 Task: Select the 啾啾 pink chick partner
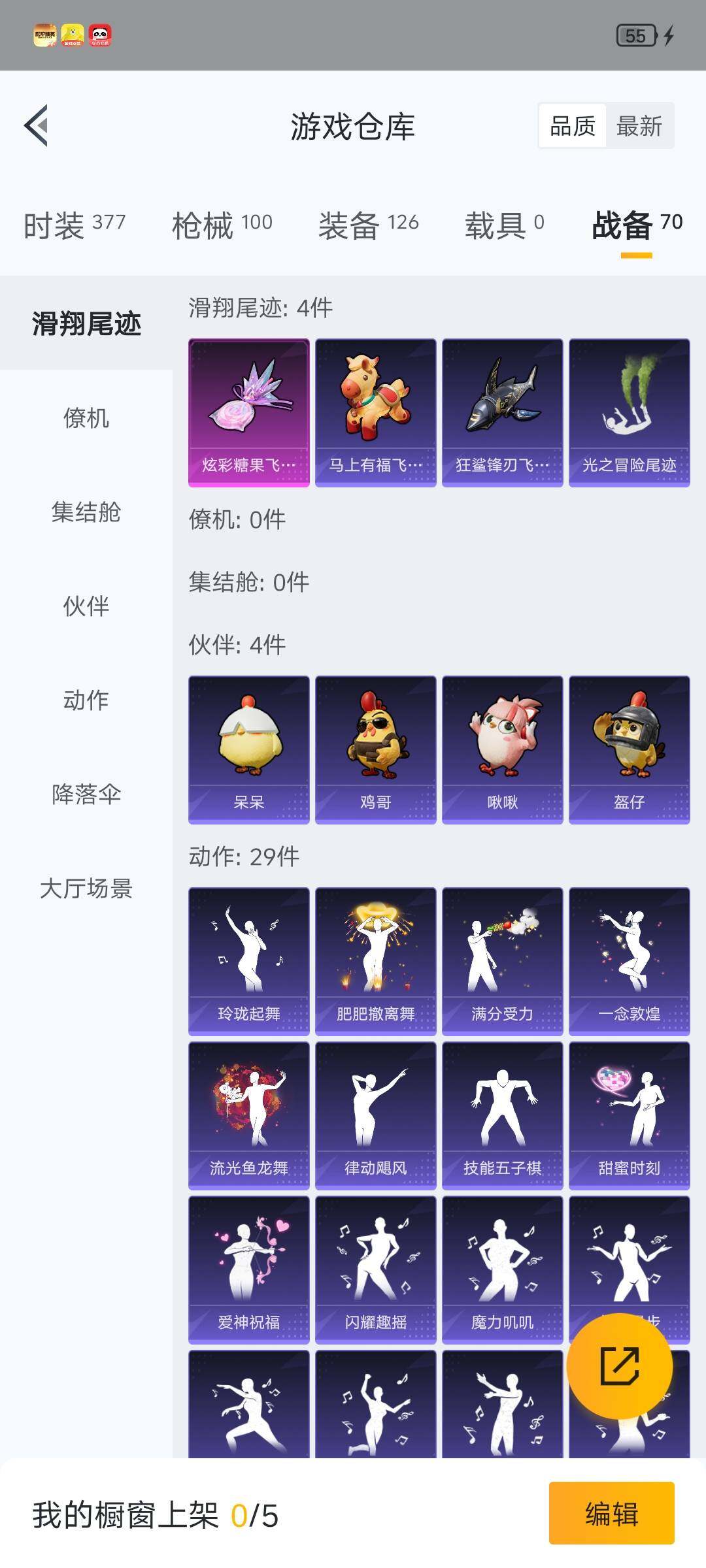(503, 745)
